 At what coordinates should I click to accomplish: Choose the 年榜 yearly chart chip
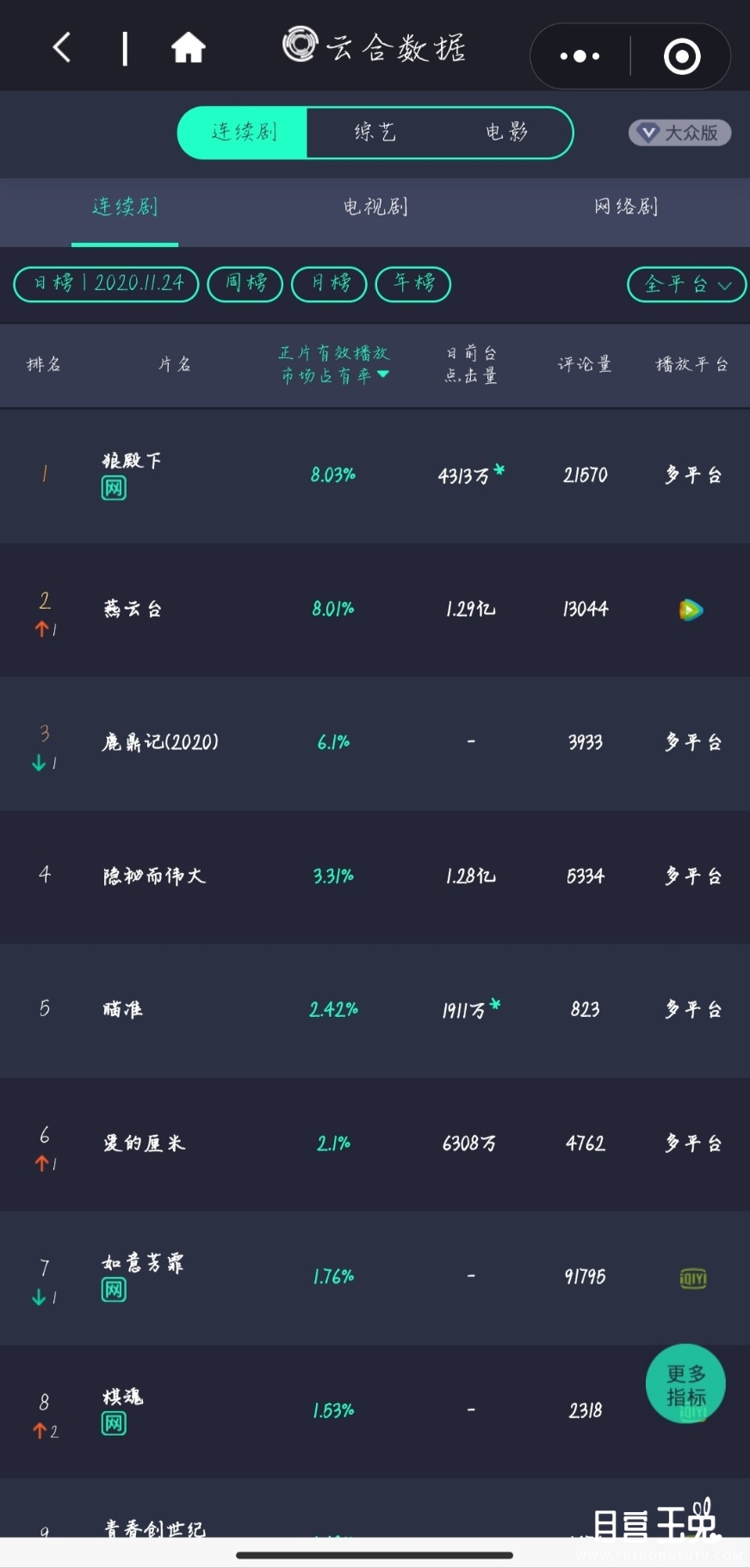[413, 283]
